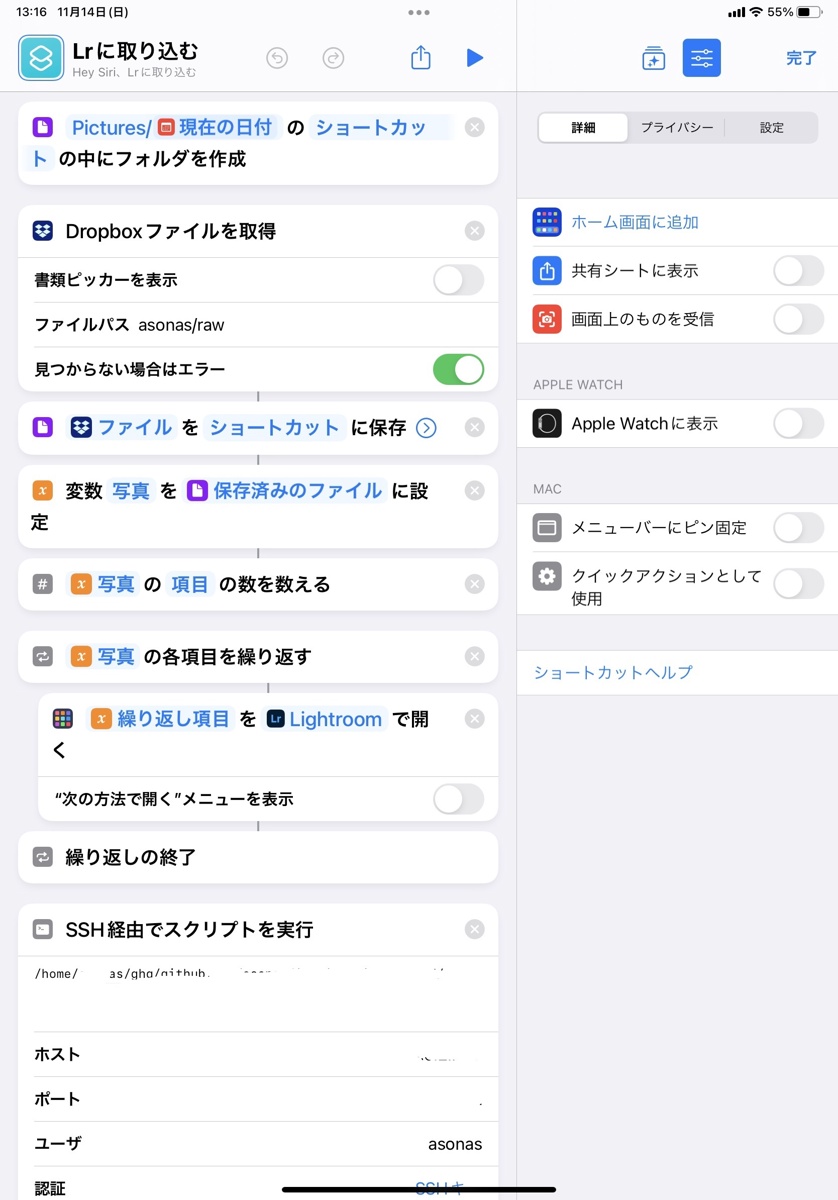Share this shortcut
Image resolution: width=838 pixels, height=1200 pixels.
point(421,57)
